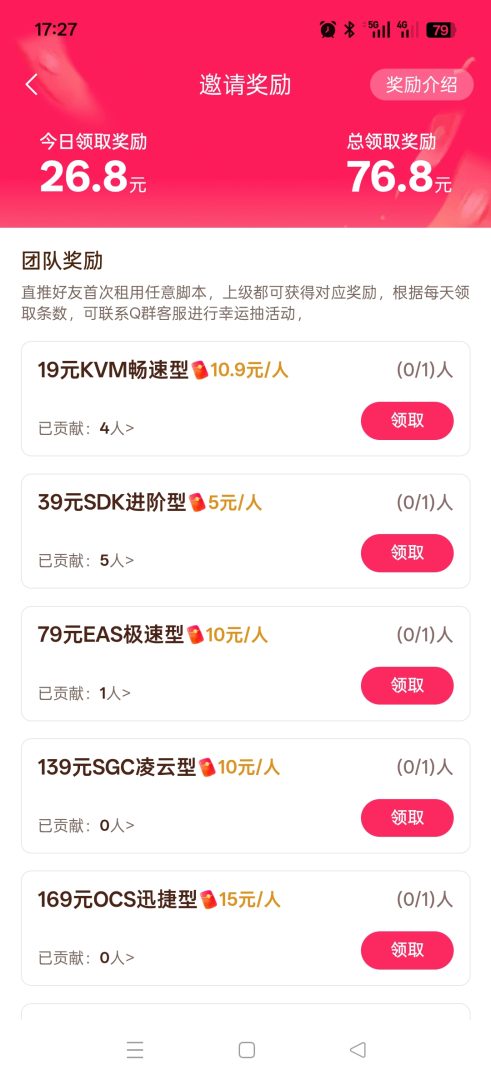491x1080 pixels.
Task: Tap 领取 for 169元OCS迅捷型
Action: (407, 950)
